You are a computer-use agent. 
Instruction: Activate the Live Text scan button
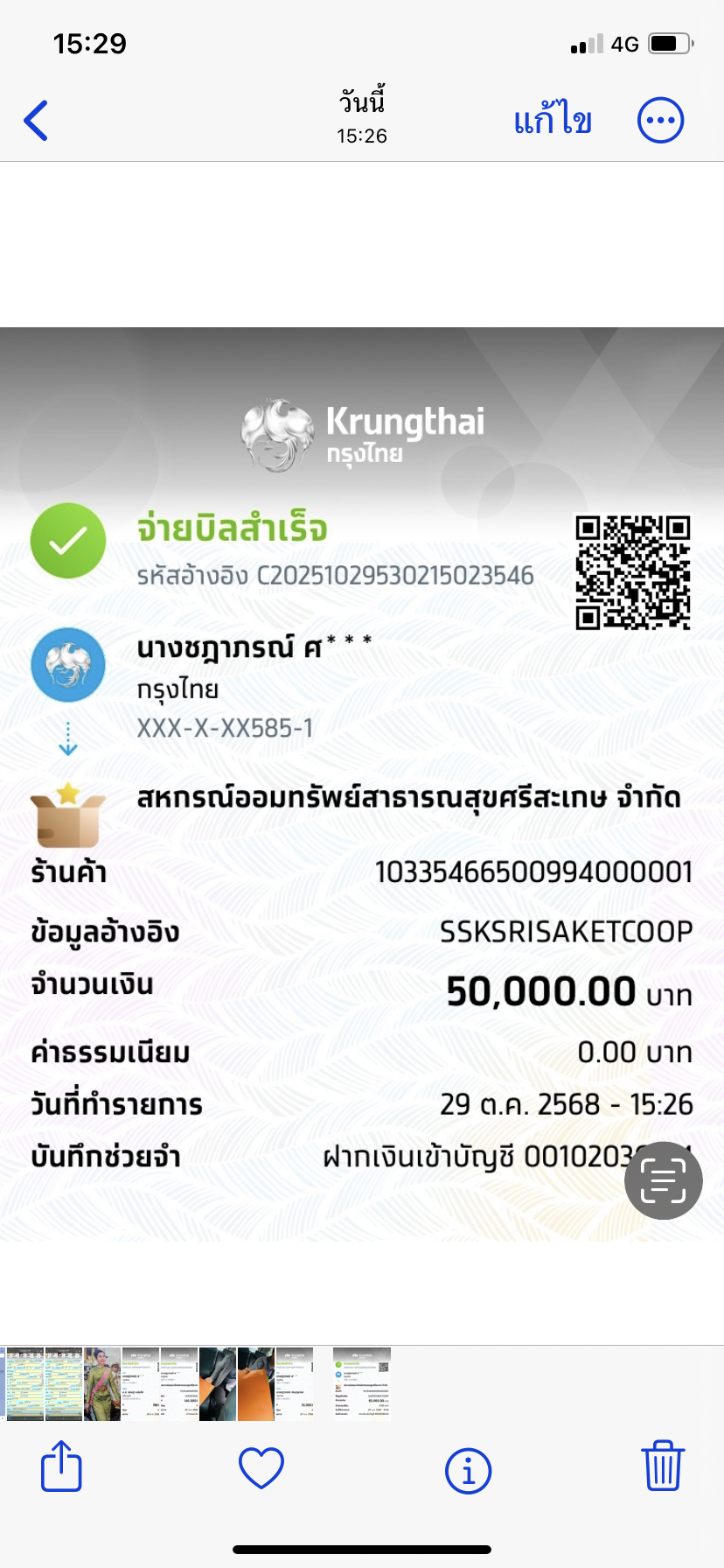[663, 1180]
